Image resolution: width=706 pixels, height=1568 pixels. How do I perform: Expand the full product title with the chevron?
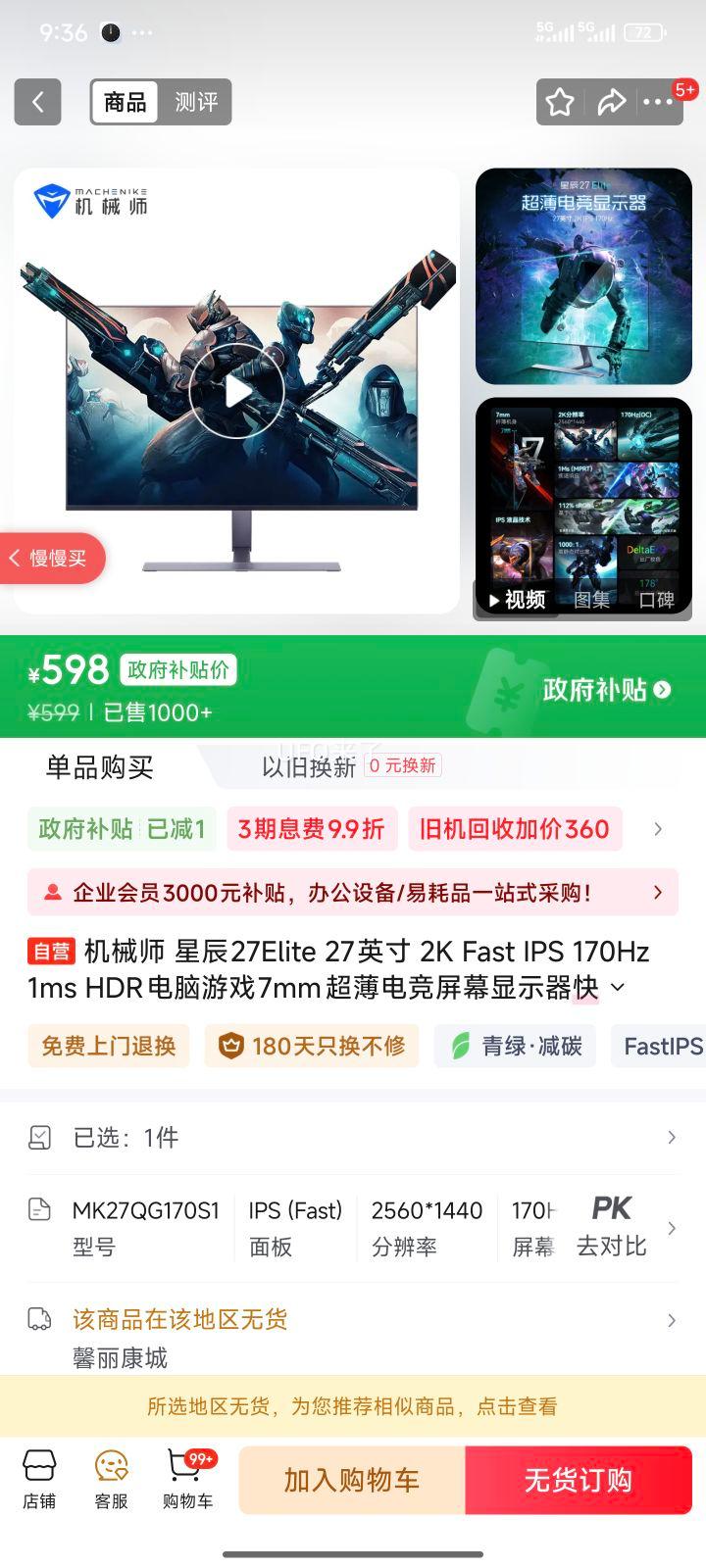click(x=618, y=989)
